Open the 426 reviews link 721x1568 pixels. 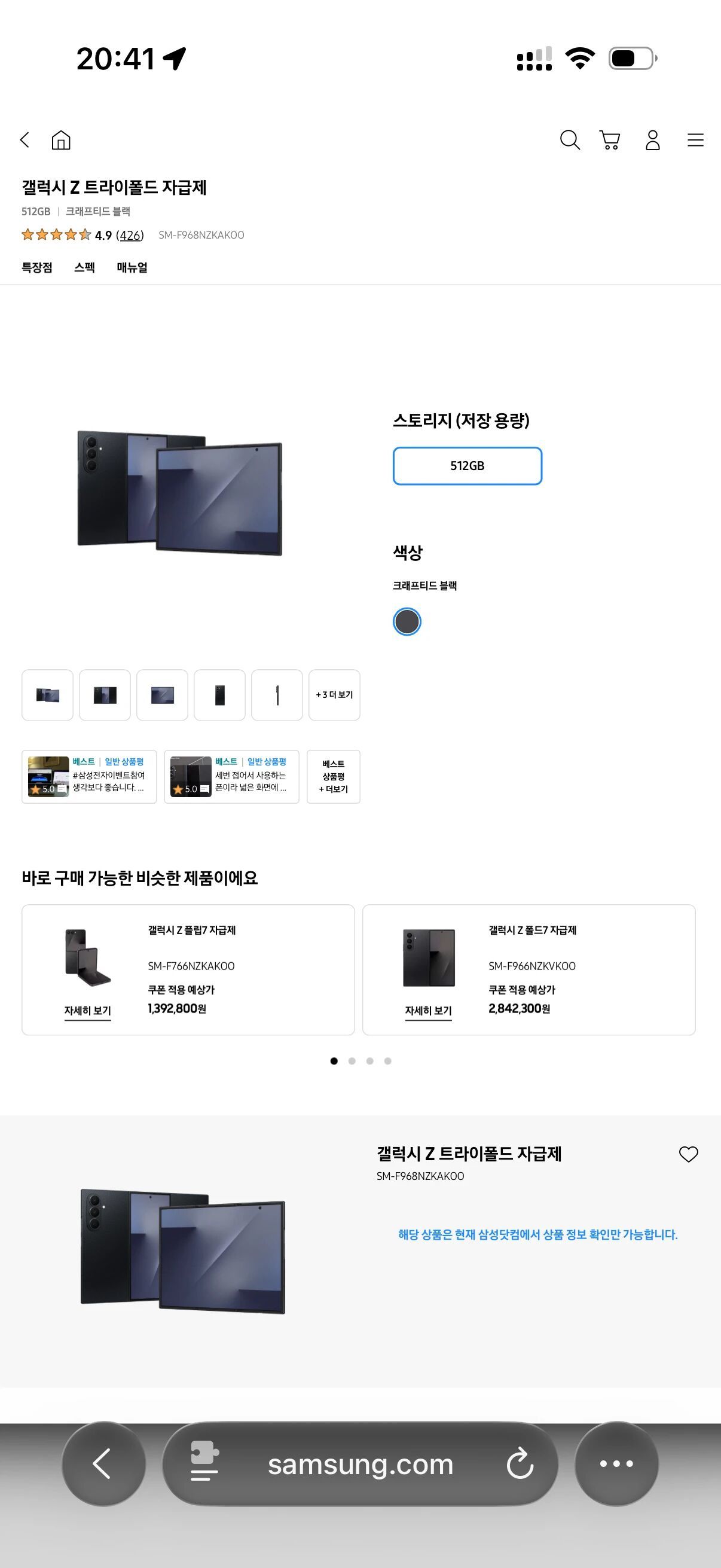(x=130, y=236)
